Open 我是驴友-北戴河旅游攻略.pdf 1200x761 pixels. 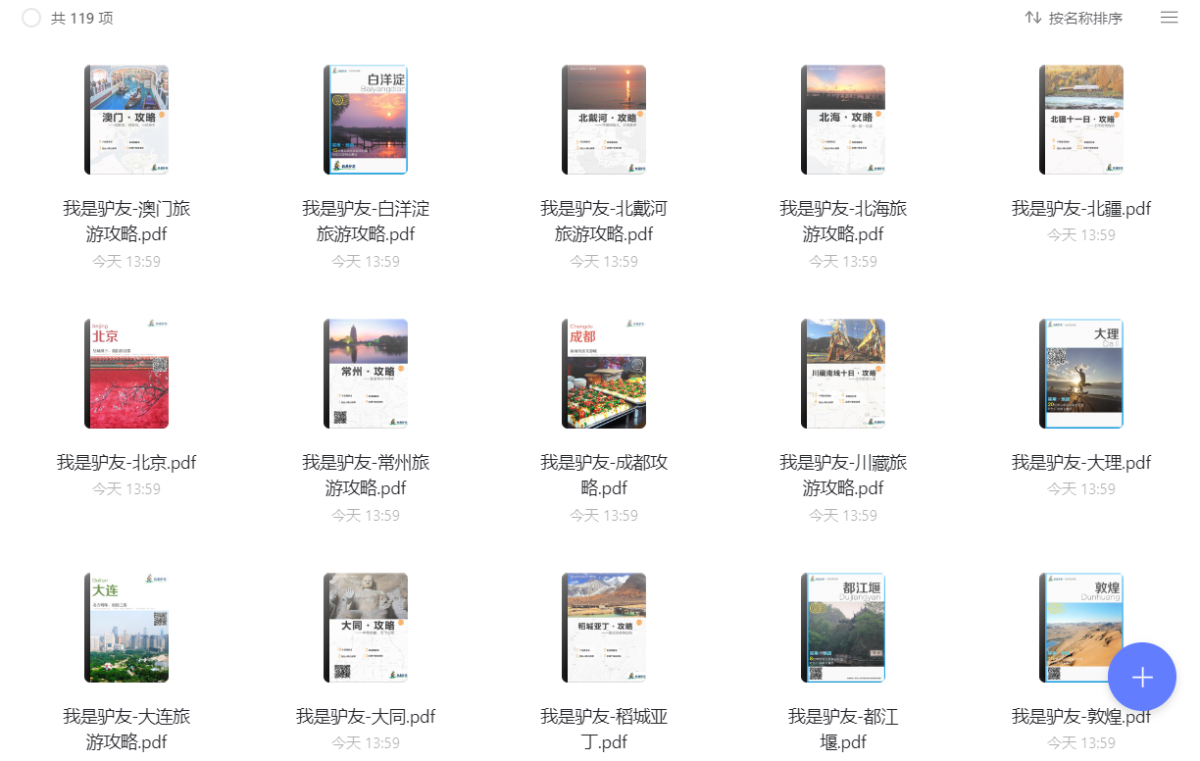[604, 120]
